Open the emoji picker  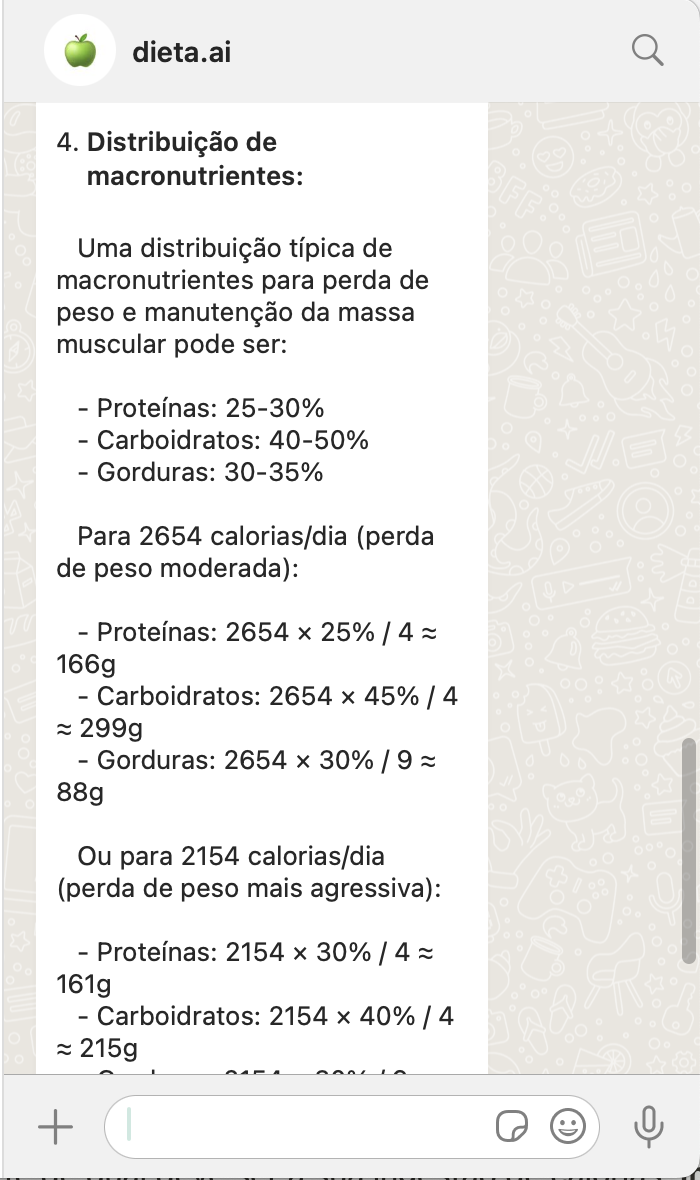tap(568, 1127)
